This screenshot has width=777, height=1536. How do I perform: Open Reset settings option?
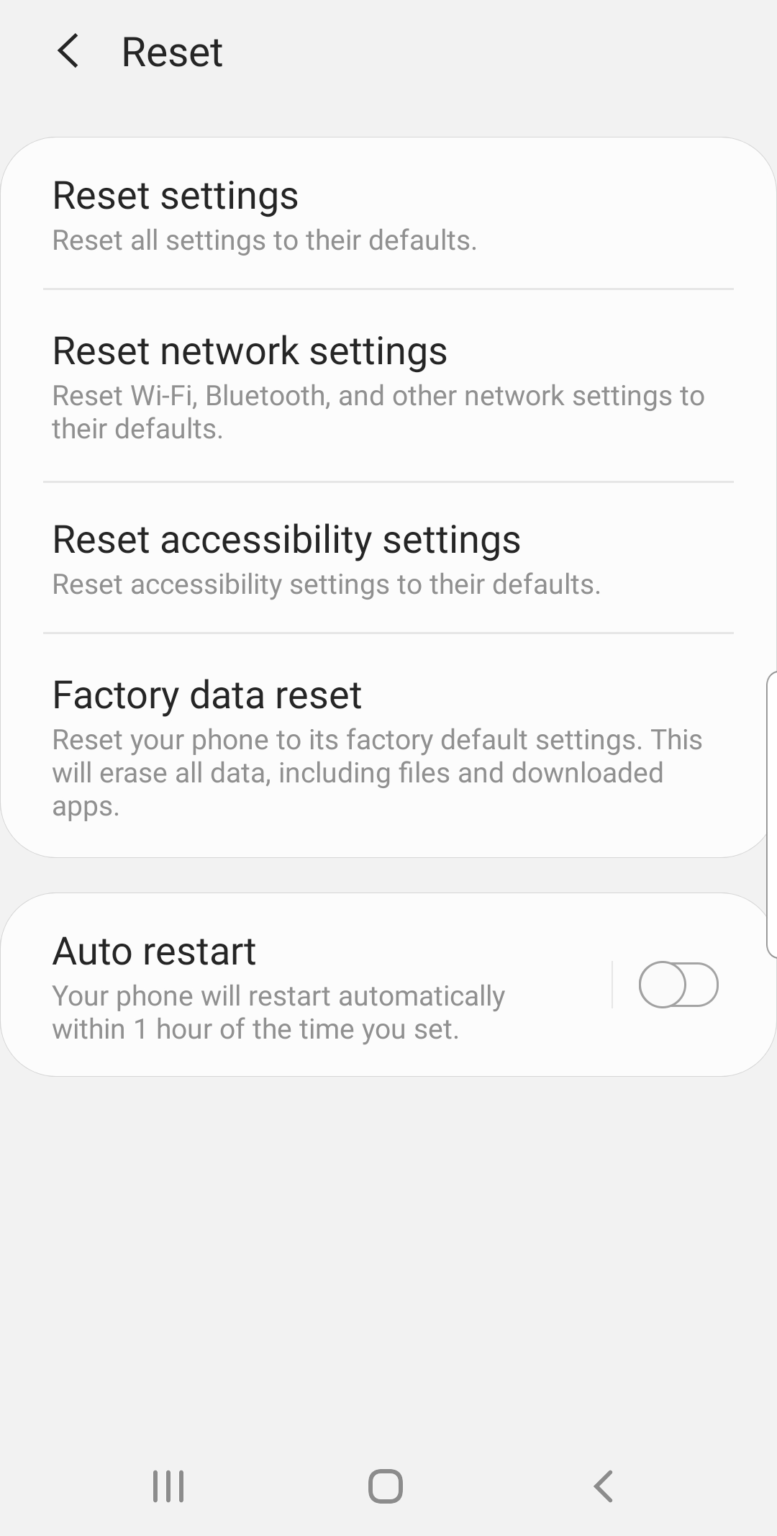tap(176, 196)
